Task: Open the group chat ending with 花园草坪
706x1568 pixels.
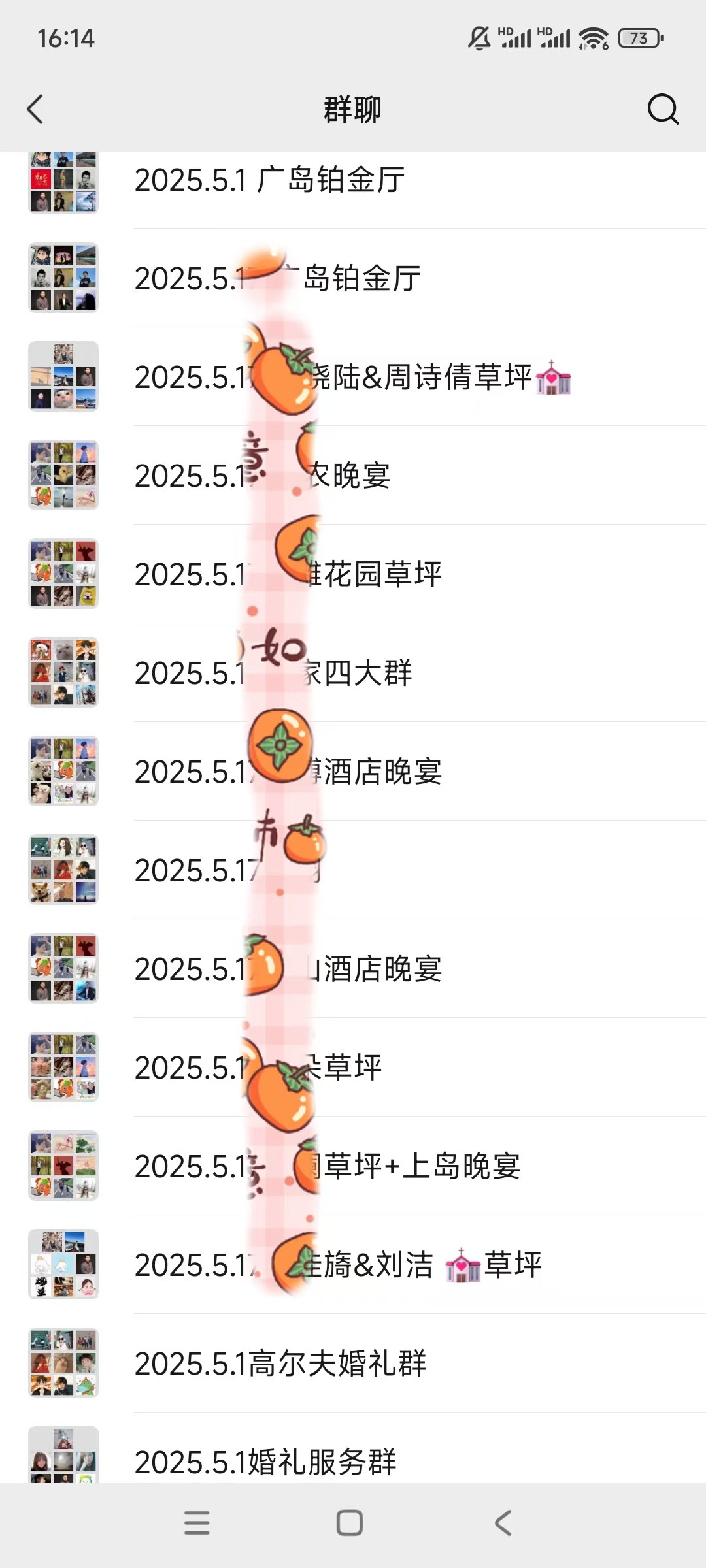Action: pos(353,574)
